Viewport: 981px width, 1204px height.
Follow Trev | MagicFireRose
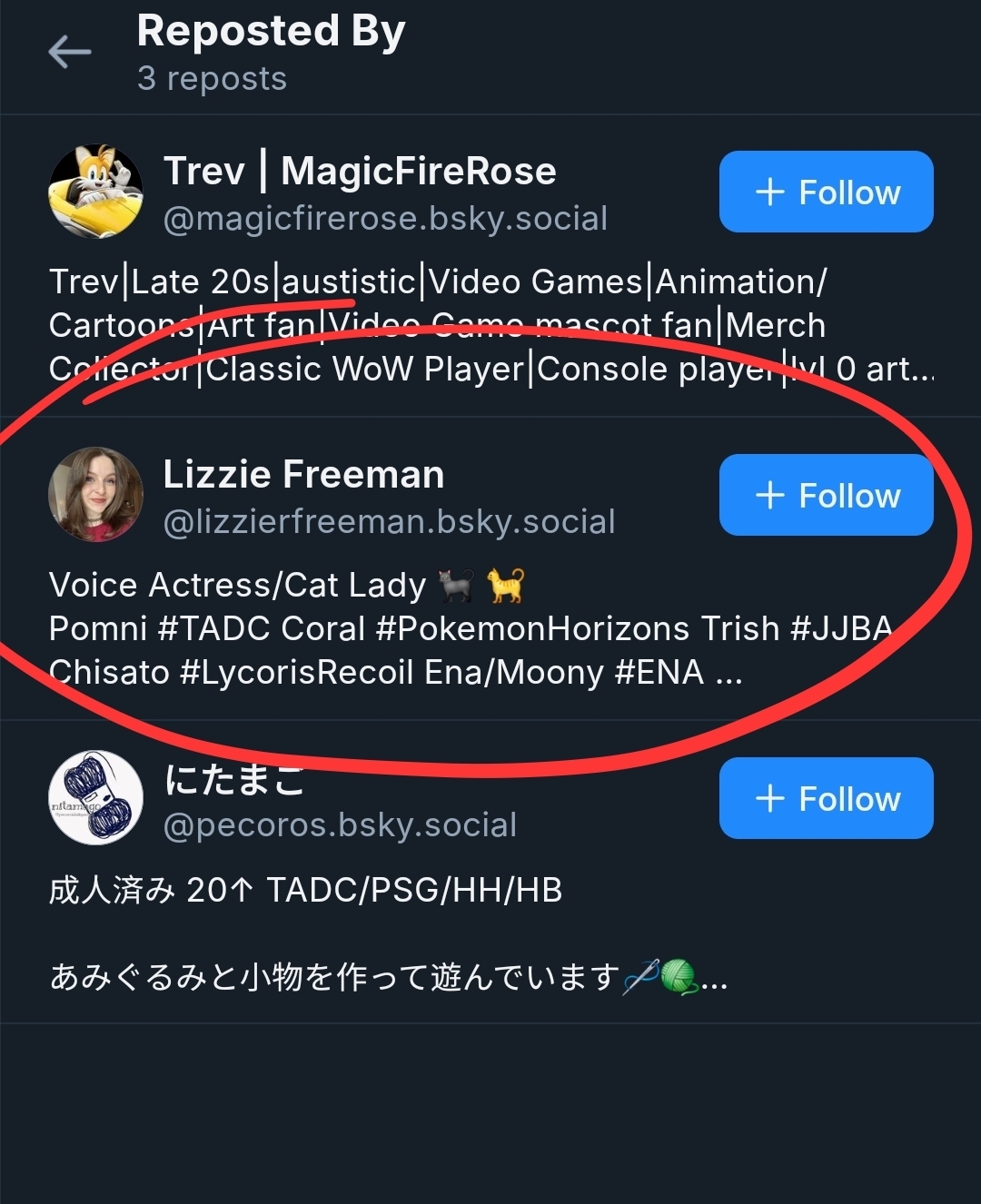point(826,192)
